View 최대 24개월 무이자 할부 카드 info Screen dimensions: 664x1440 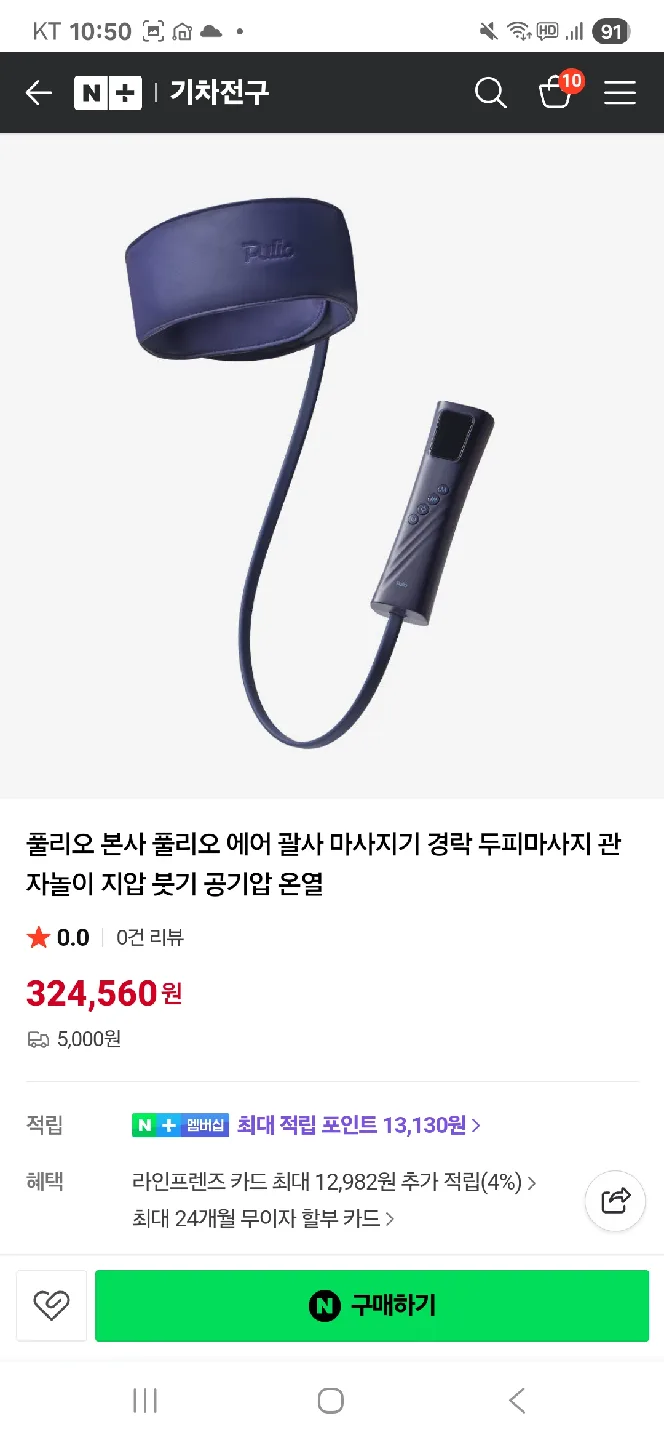pos(262,1218)
